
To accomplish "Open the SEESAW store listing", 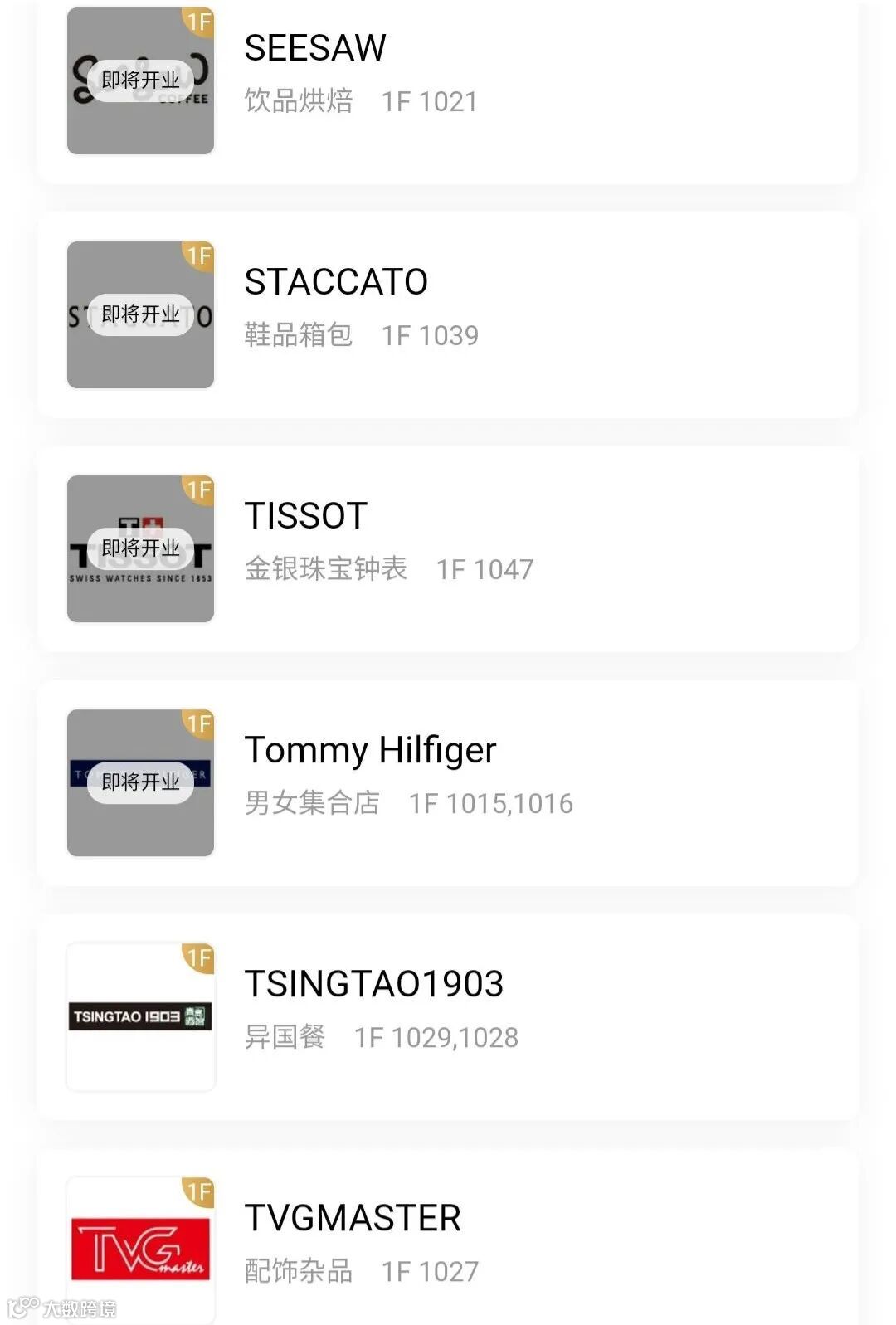I will point(448,80).
